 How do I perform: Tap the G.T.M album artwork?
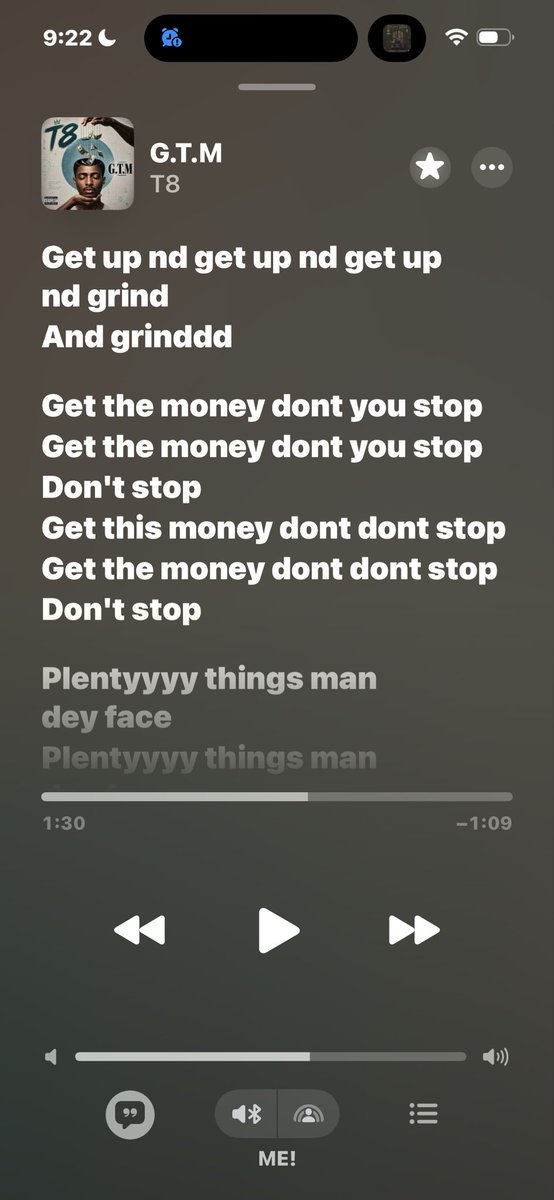pos(87,164)
